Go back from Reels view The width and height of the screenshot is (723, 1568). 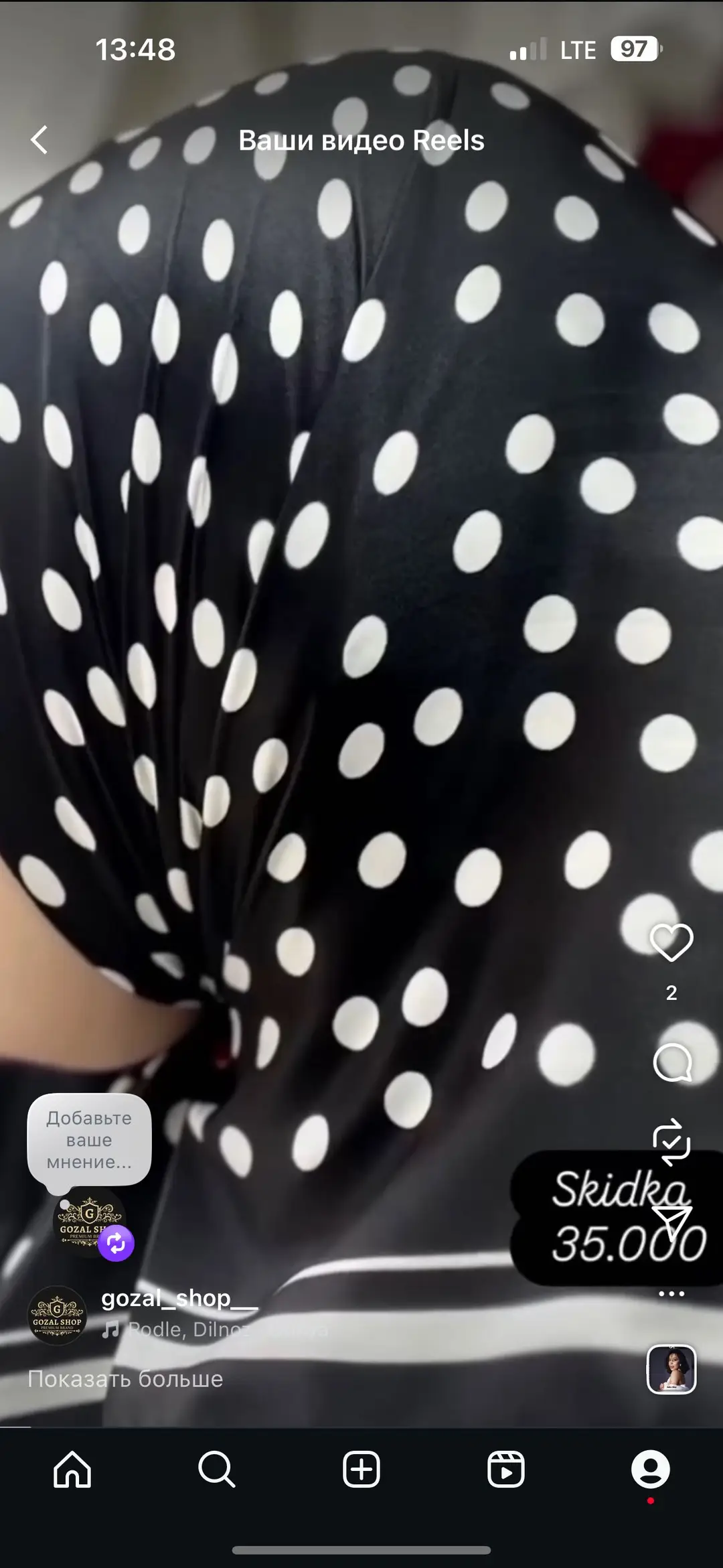click(39, 140)
